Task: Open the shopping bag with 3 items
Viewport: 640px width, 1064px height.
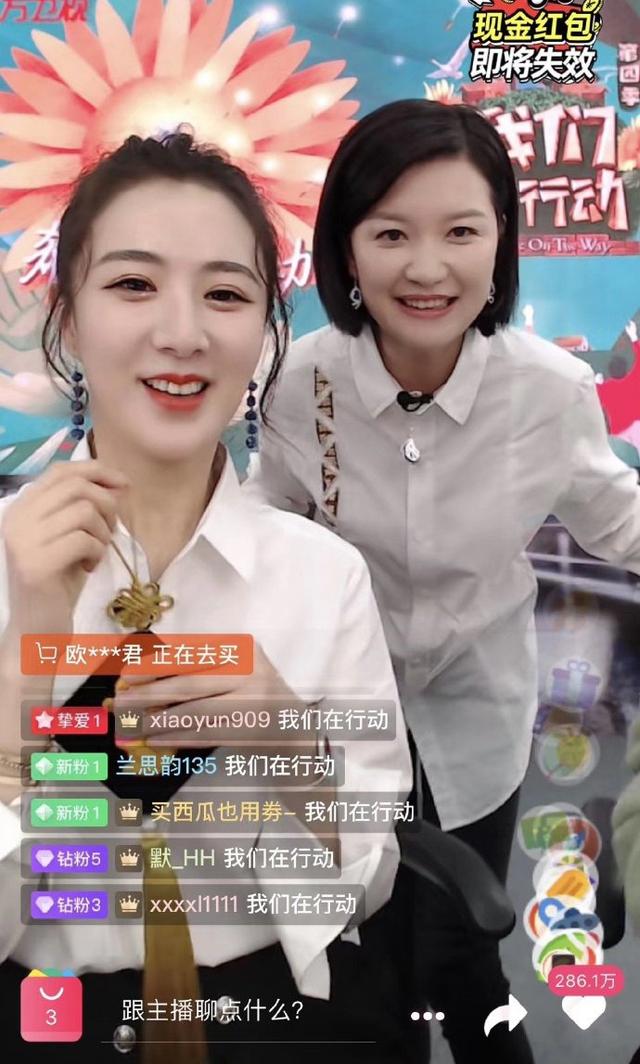Action: pyautogui.click(x=51, y=1007)
